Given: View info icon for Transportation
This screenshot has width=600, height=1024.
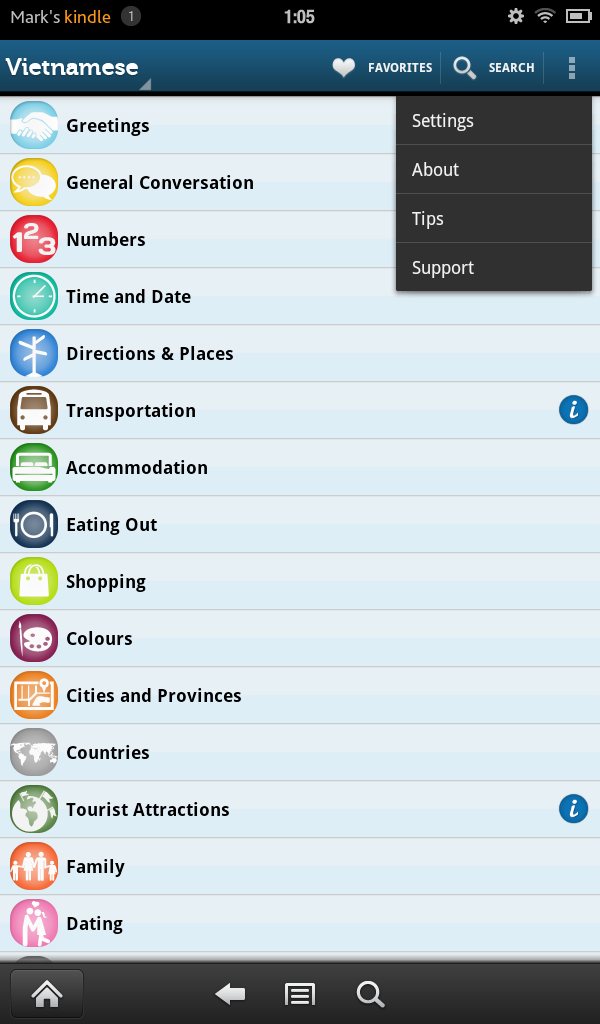Looking at the screenshot, I should [573, 409].
